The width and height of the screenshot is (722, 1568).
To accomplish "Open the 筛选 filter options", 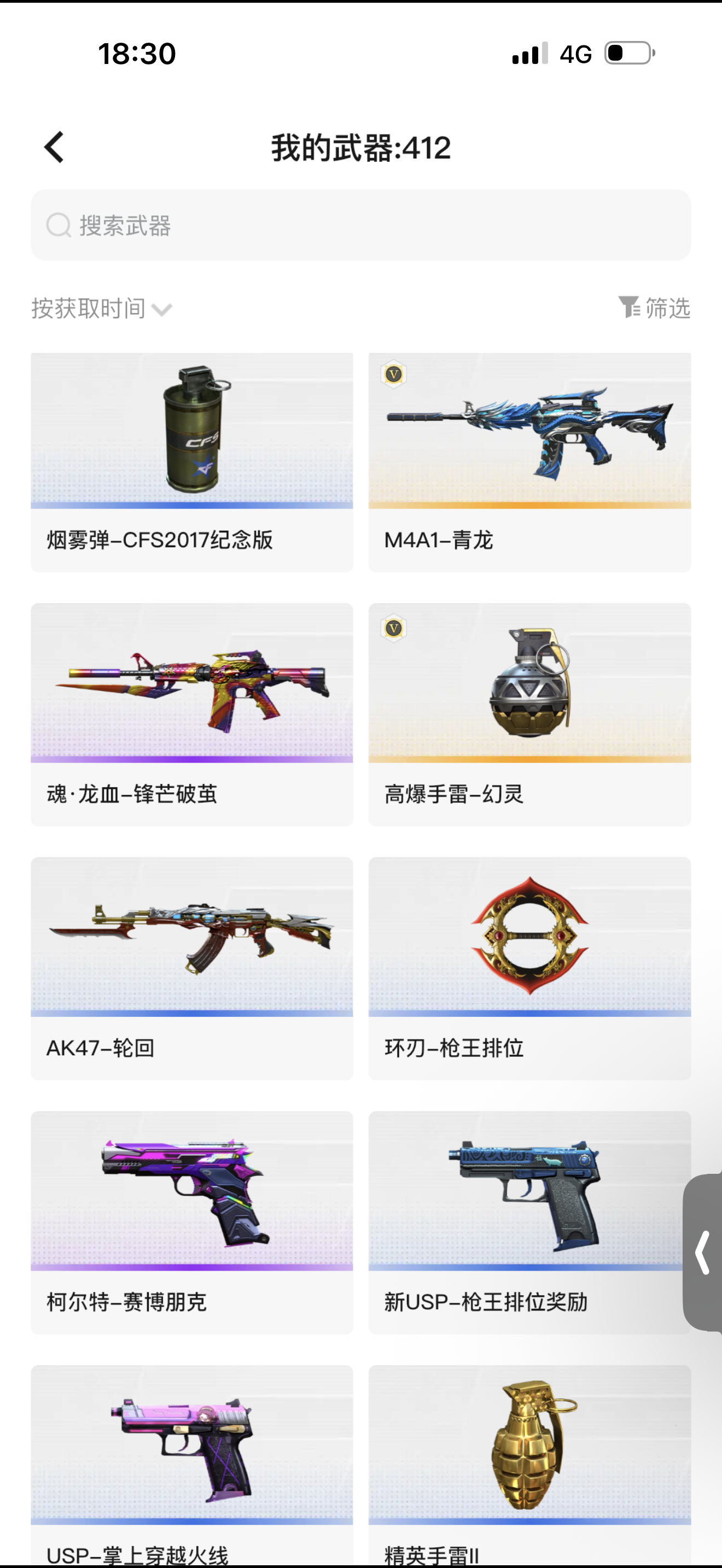I will click(x=654, y=308).
